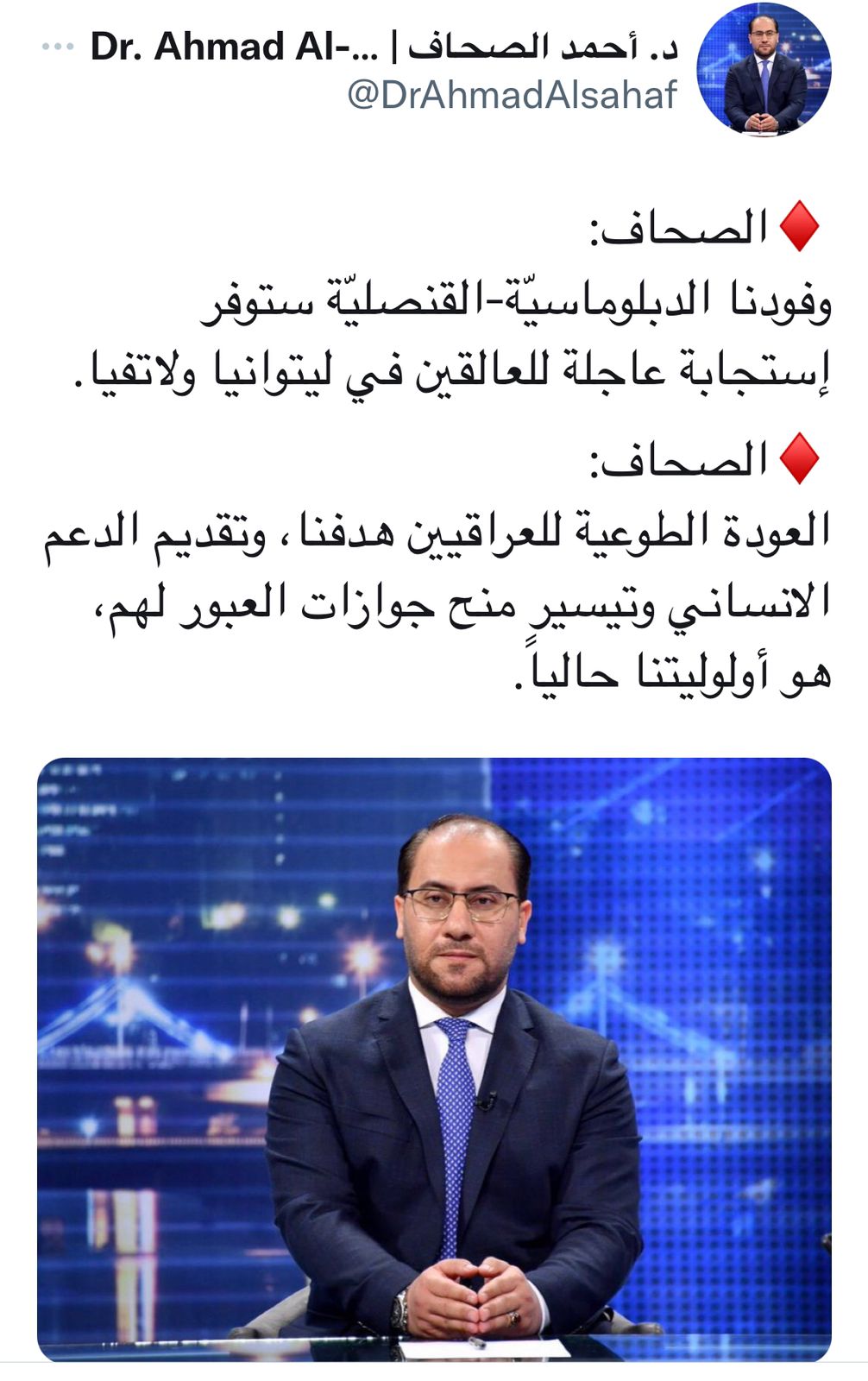Open Dr. Ahmad Alsahaf's profile picture

click(x=764, y=69)
